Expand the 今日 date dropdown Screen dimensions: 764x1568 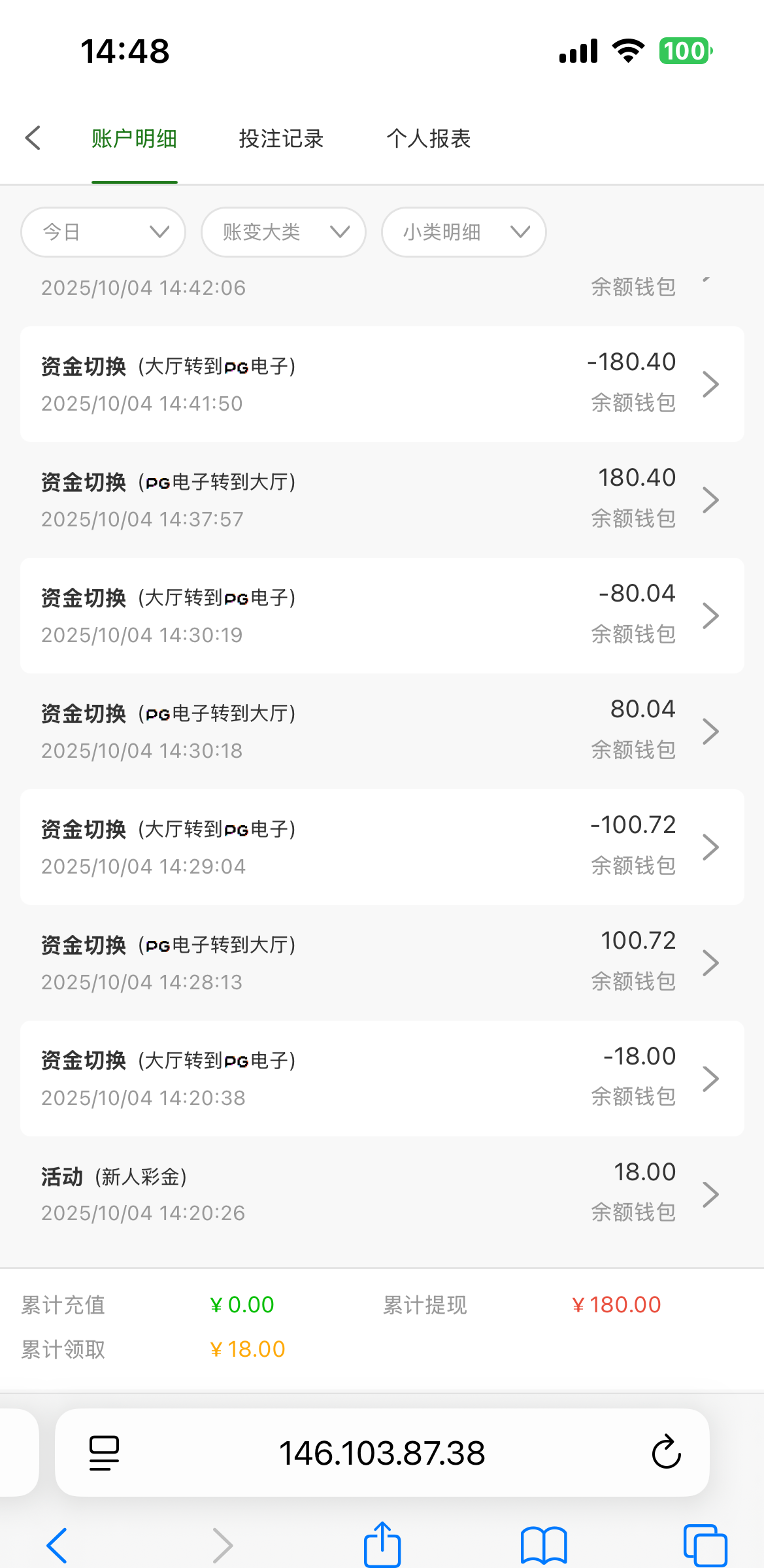pos(103,232)
